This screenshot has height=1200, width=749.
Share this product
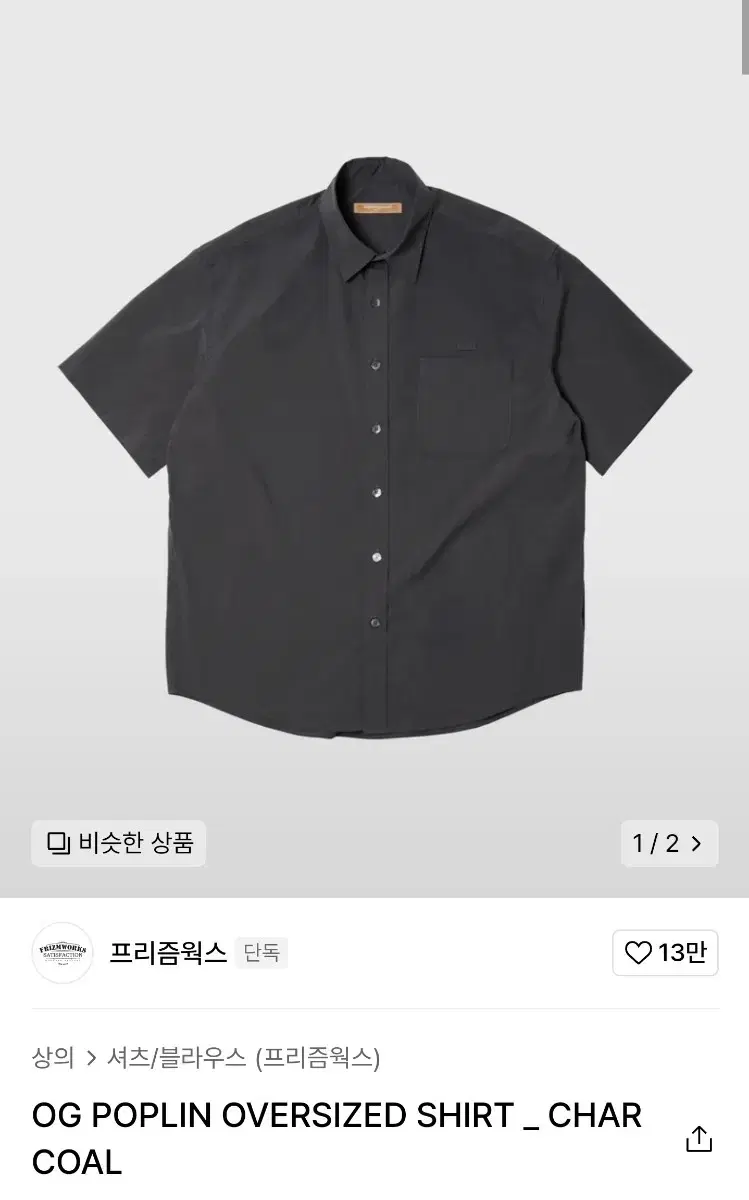[x=699, y=1139]
